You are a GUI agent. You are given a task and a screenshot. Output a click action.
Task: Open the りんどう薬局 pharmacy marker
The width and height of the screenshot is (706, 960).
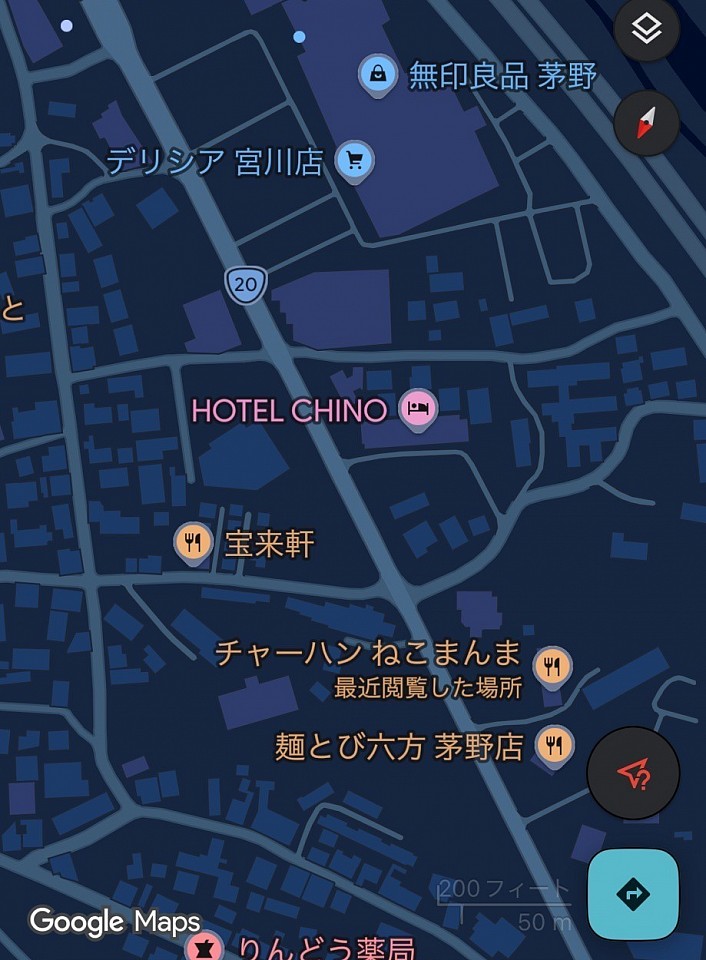pyautogui.click(x=205, y=946)
